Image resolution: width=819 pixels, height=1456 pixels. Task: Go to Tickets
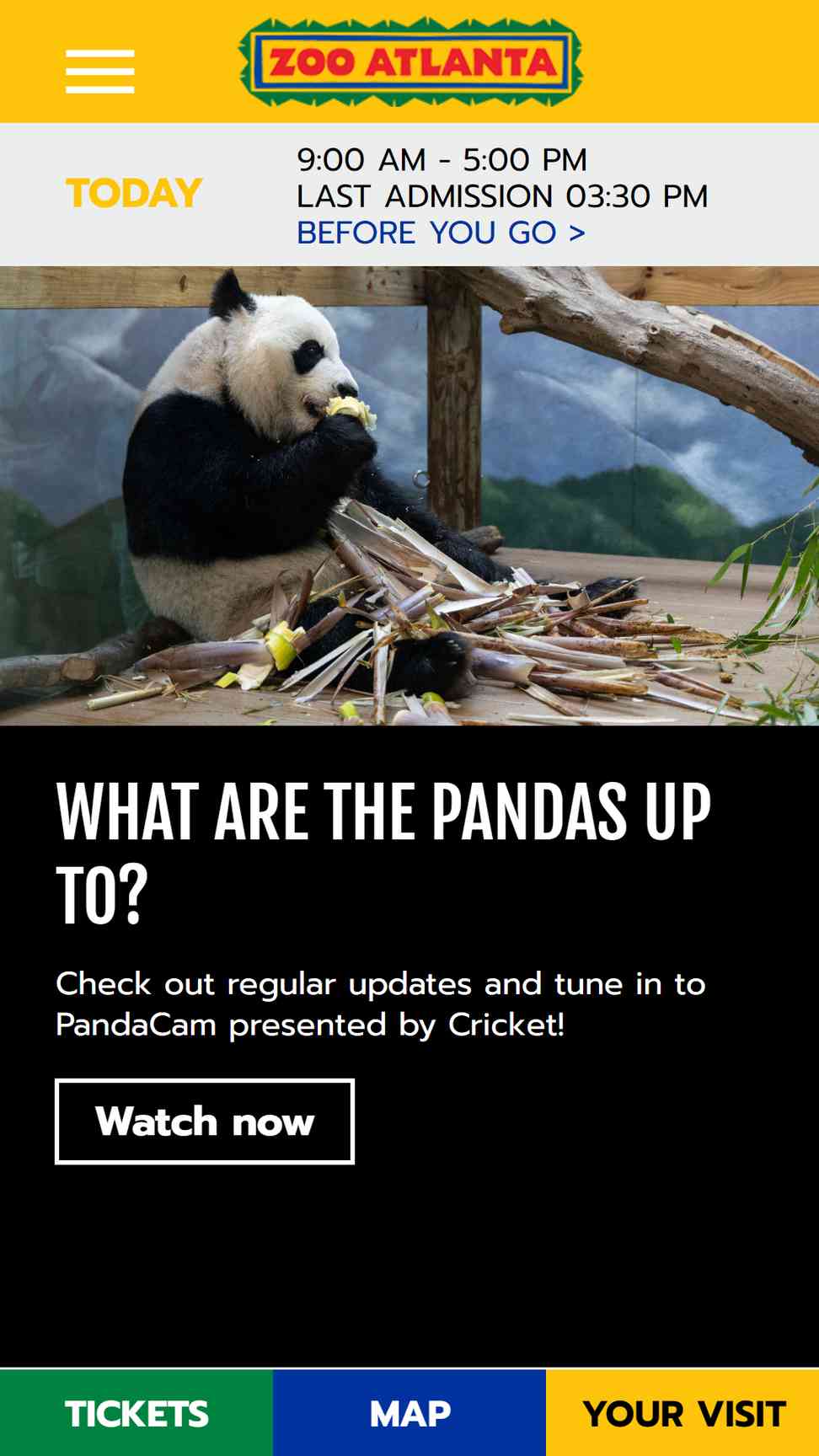point(136,1413)
